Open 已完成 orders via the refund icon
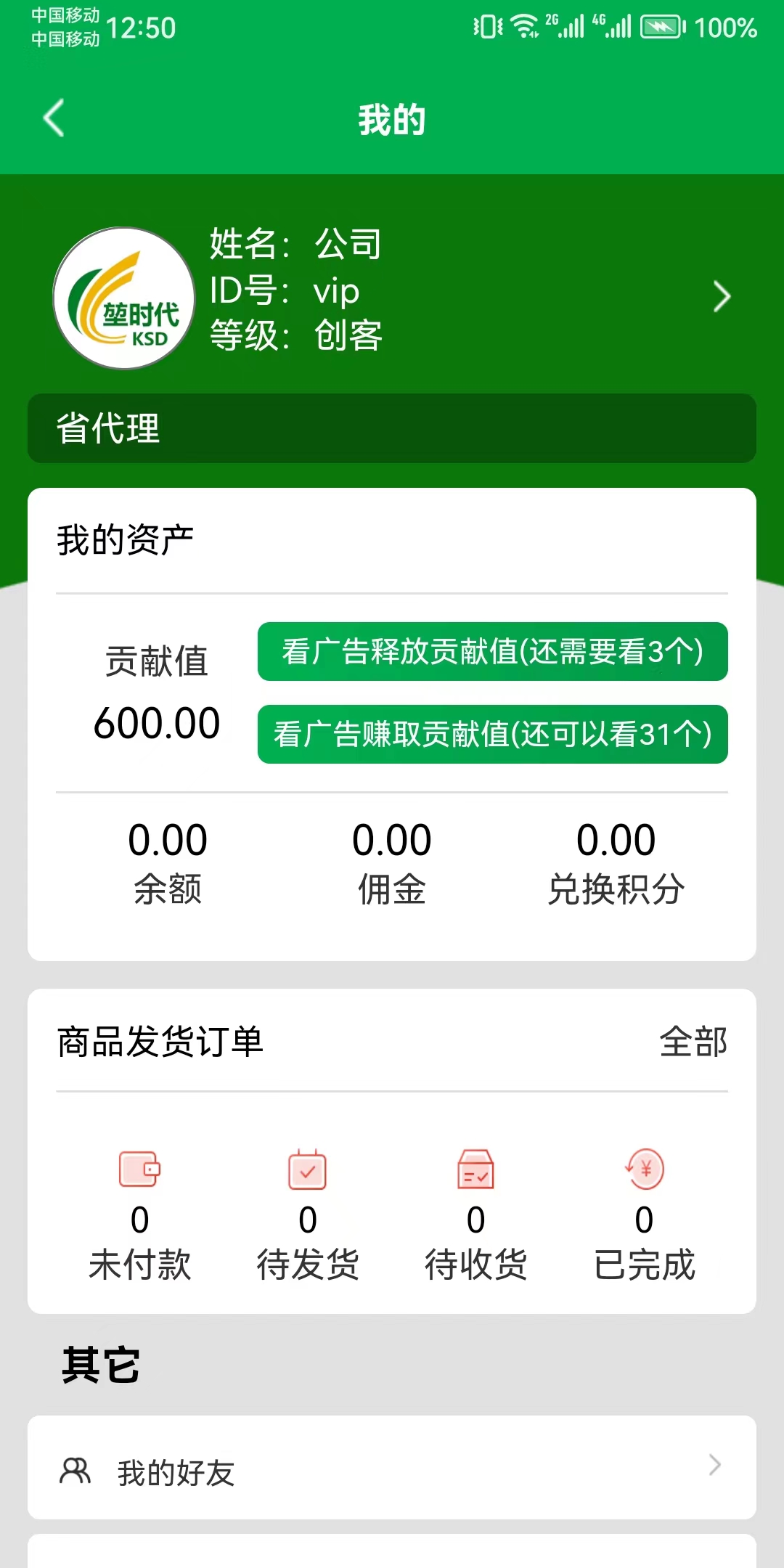 (x=643, y=1169)
